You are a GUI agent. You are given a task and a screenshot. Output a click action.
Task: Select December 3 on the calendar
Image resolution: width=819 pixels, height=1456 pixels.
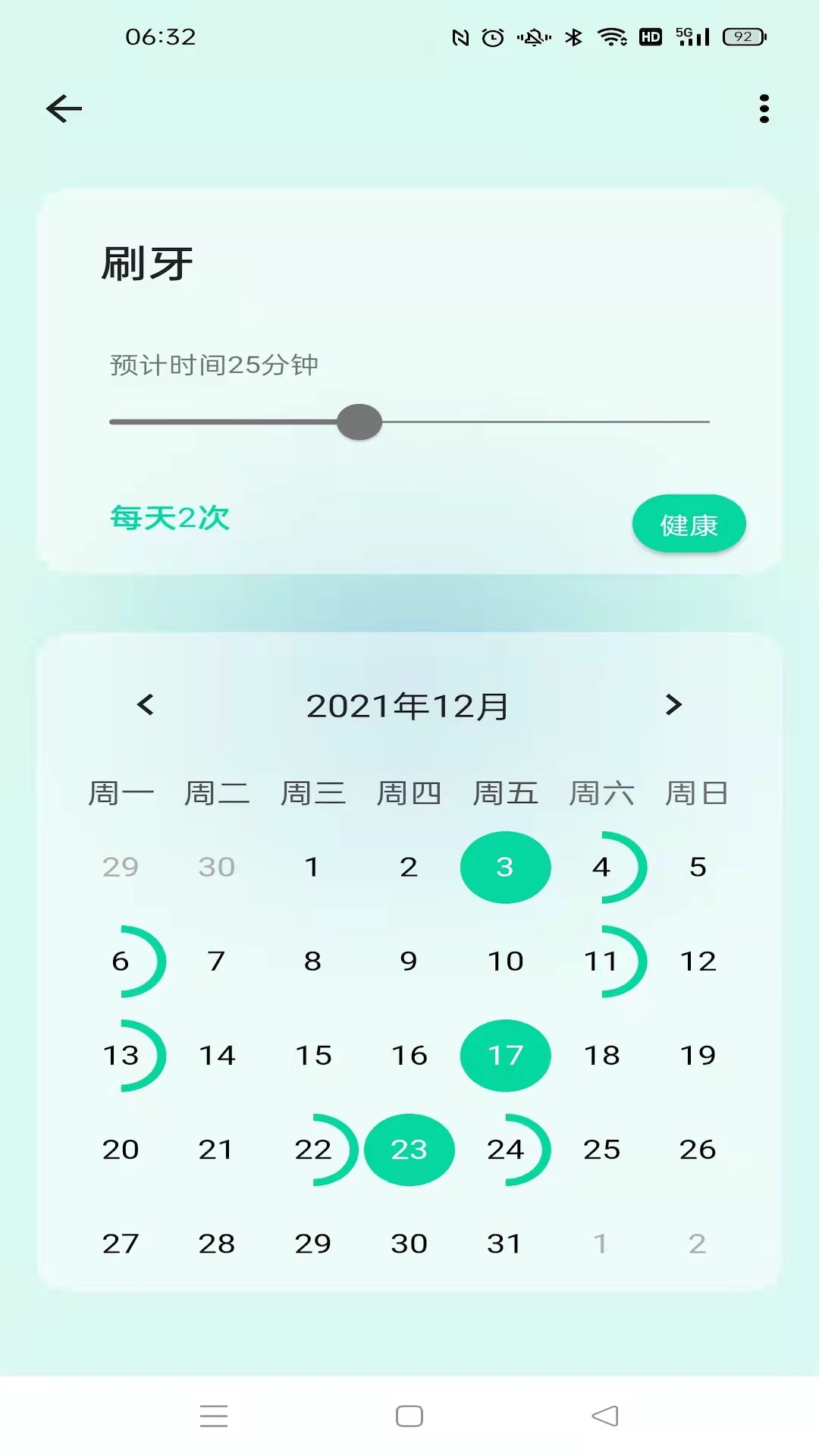click(x=505, y=867)
